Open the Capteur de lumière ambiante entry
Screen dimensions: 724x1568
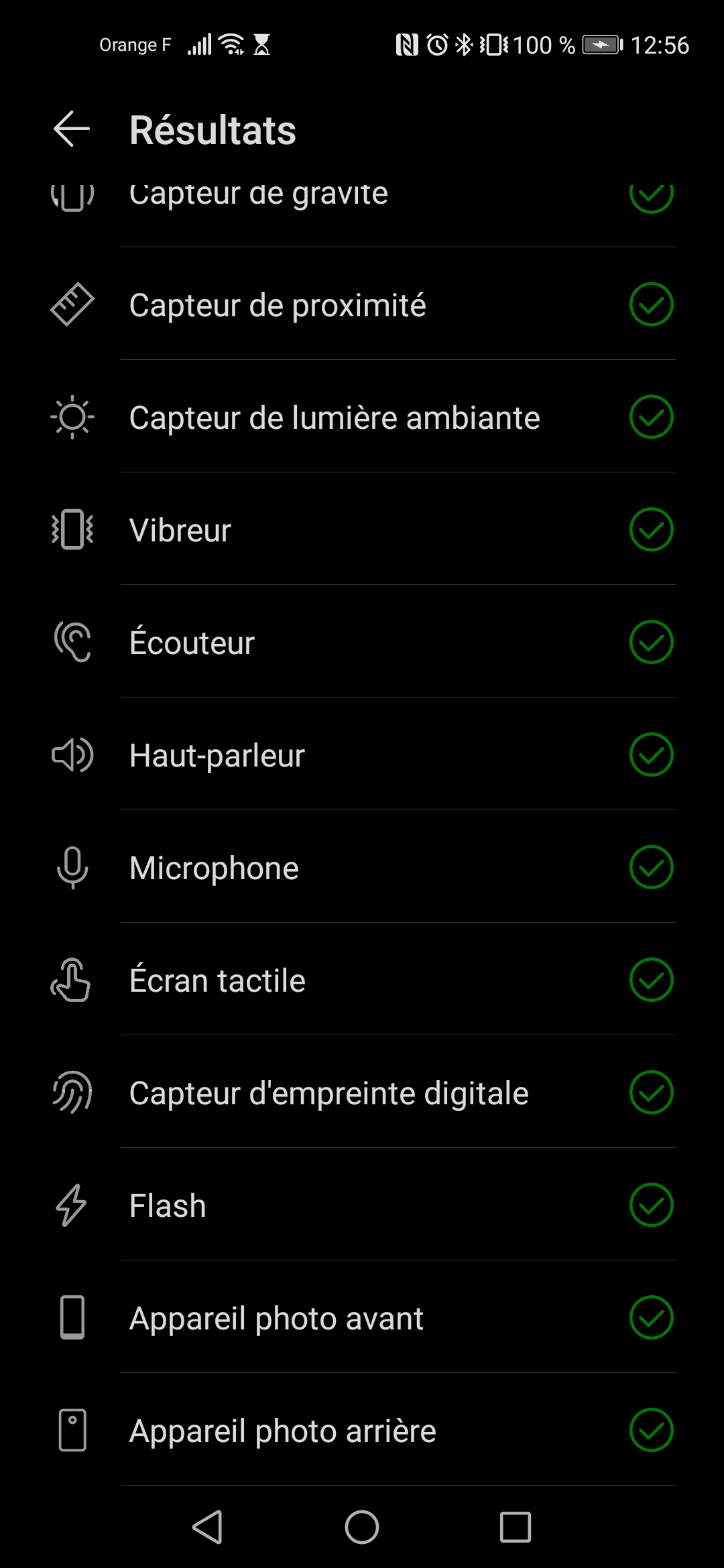point(362,417)
